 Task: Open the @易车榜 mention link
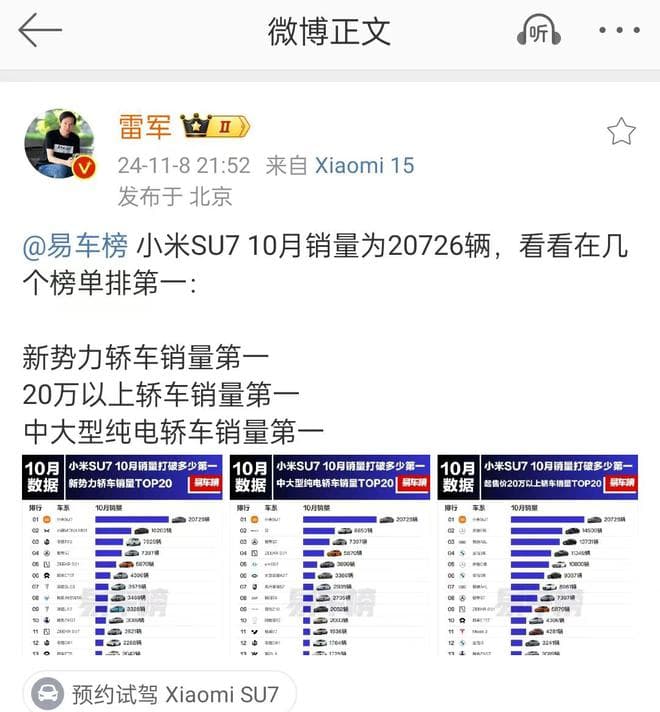73,247
